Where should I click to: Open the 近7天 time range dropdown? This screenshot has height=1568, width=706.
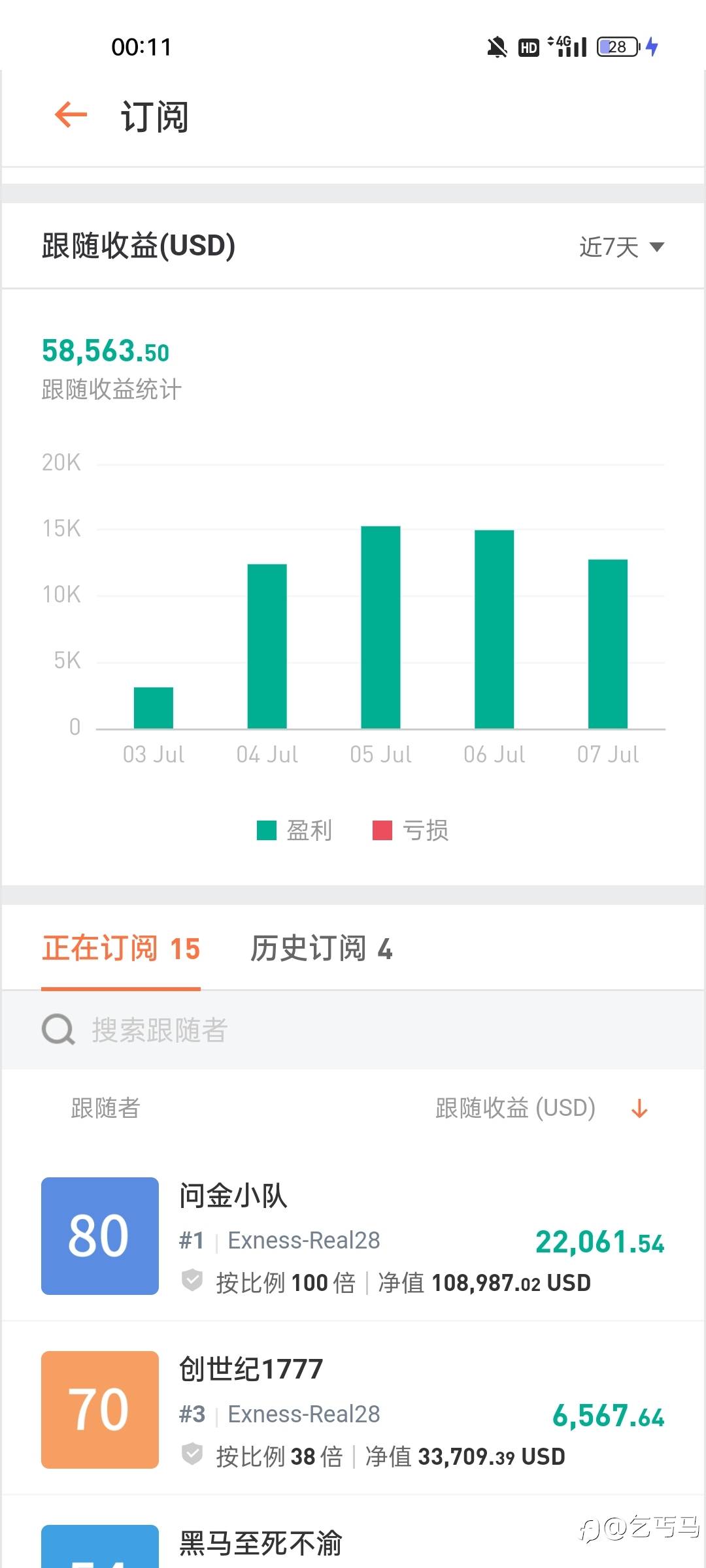[x=622, y=247]
